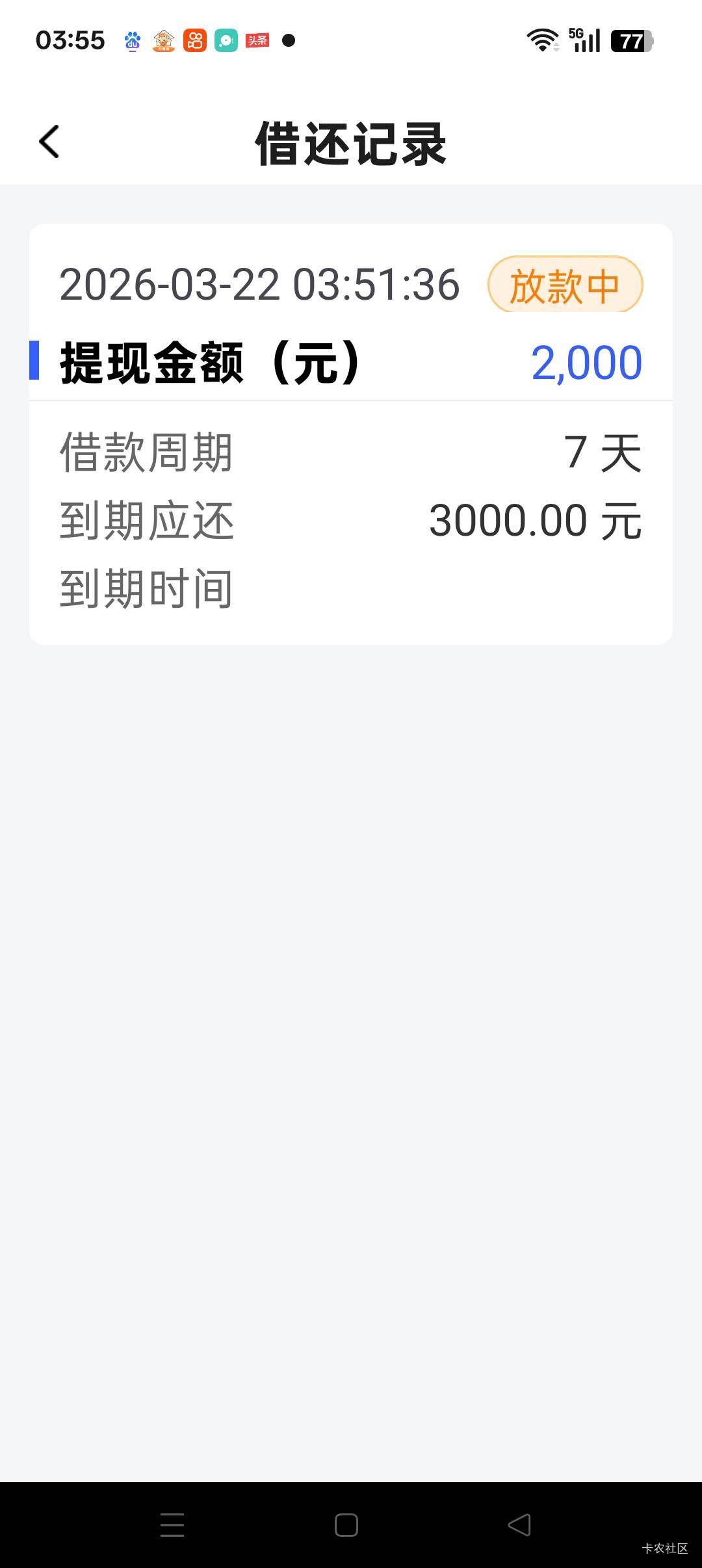Open the recent apps menu button
The height and width of the screenshot is (1568, 702).
pyautogui.click(x=172, y=1524)
